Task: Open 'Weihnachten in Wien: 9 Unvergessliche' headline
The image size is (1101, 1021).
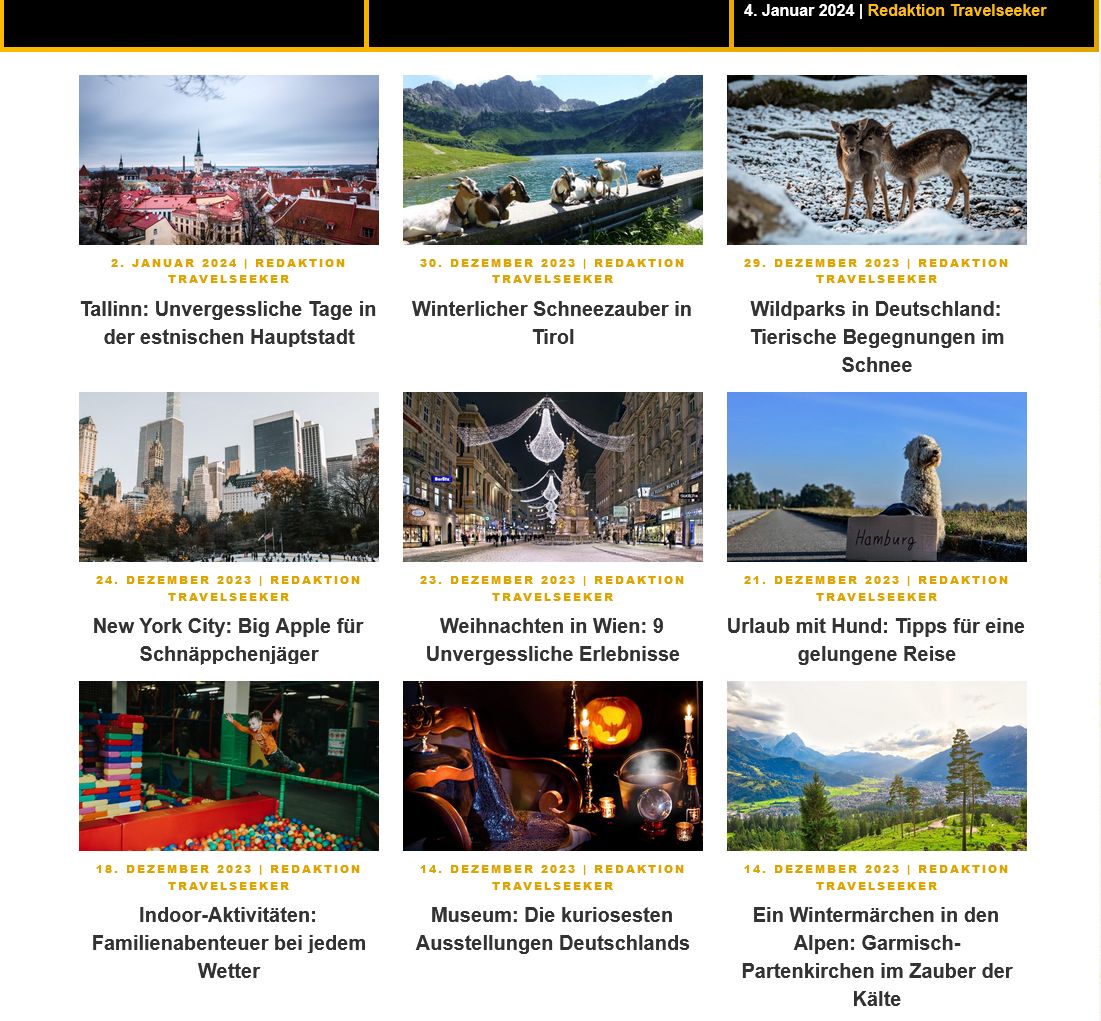Action: (553, 640)
